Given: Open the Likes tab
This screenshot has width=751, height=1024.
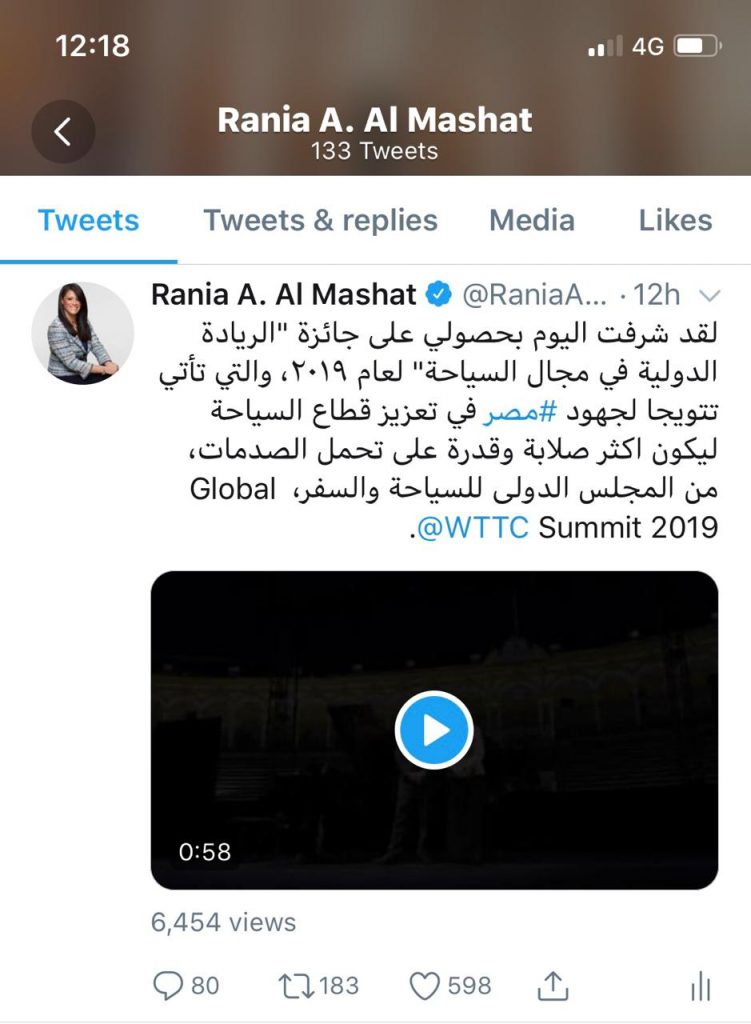Looking at the screenshot, I should (675, 220).
